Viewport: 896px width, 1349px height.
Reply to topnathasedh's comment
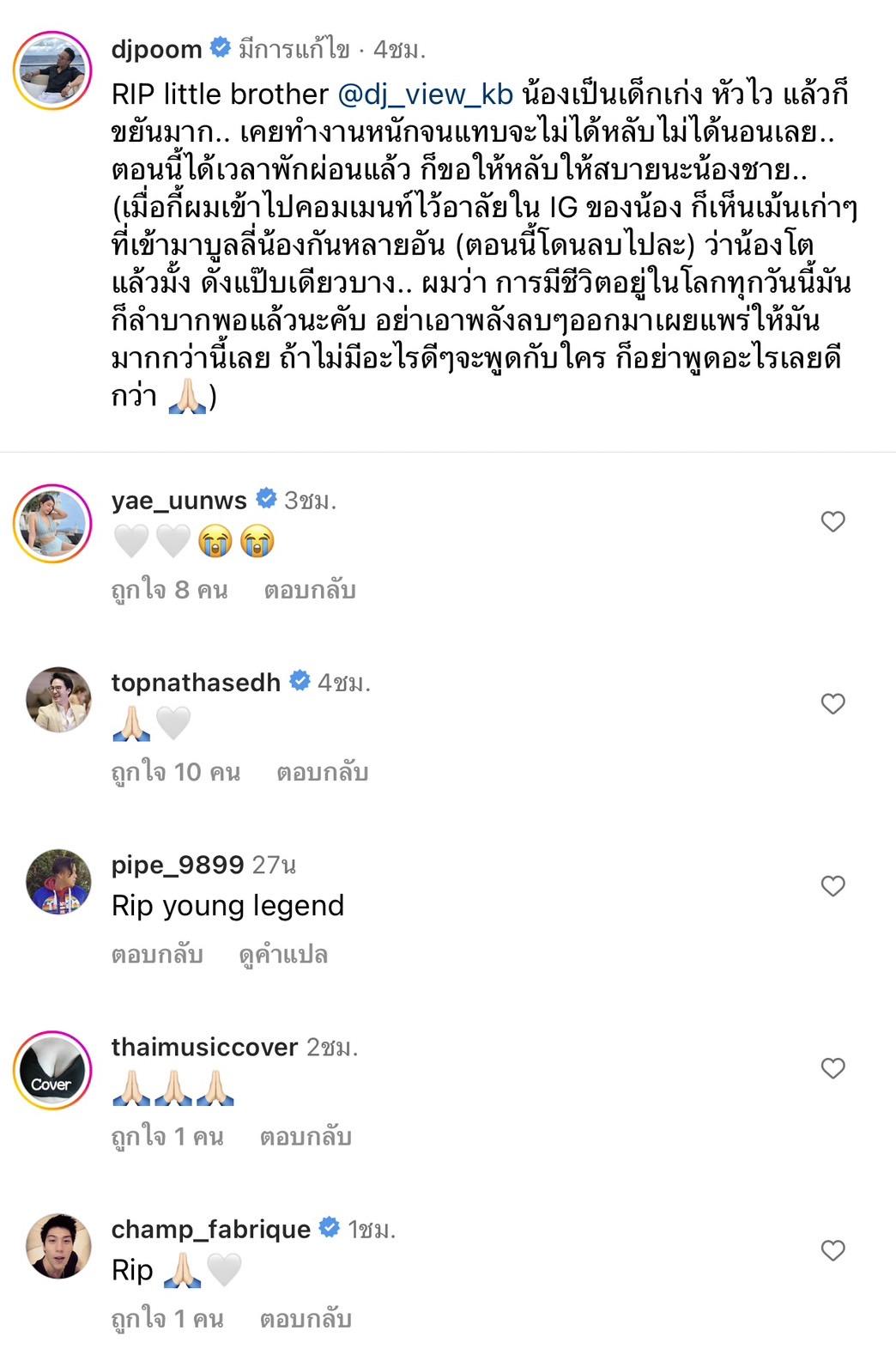coord(322,772)
